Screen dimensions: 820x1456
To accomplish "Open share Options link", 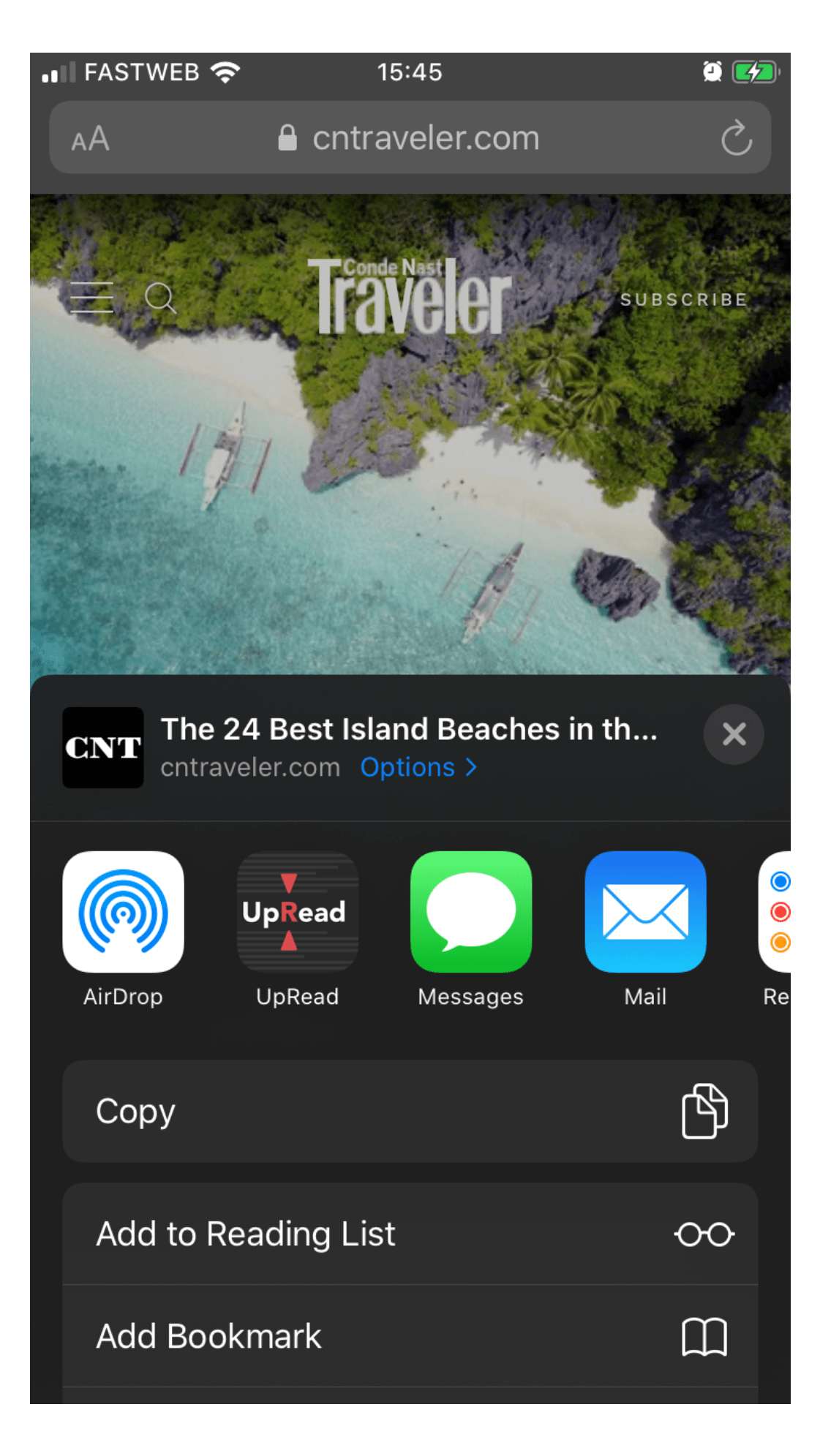I will (x=418, y=767).
